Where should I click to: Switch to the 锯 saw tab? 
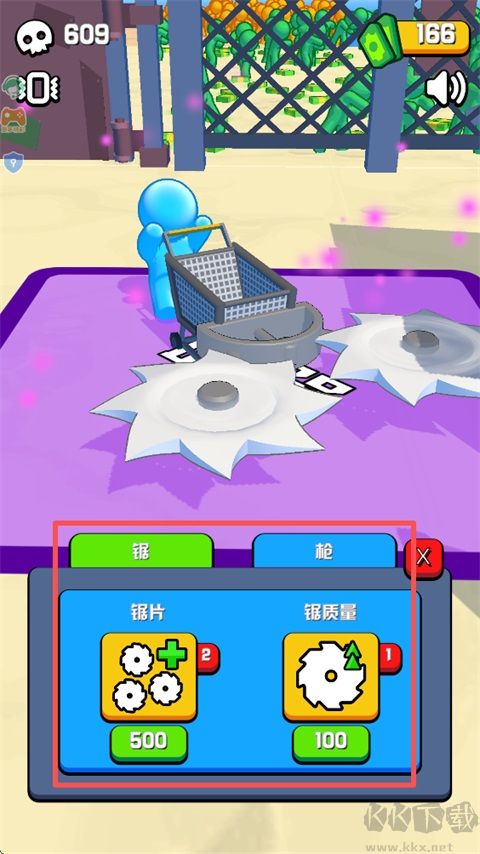141,551
